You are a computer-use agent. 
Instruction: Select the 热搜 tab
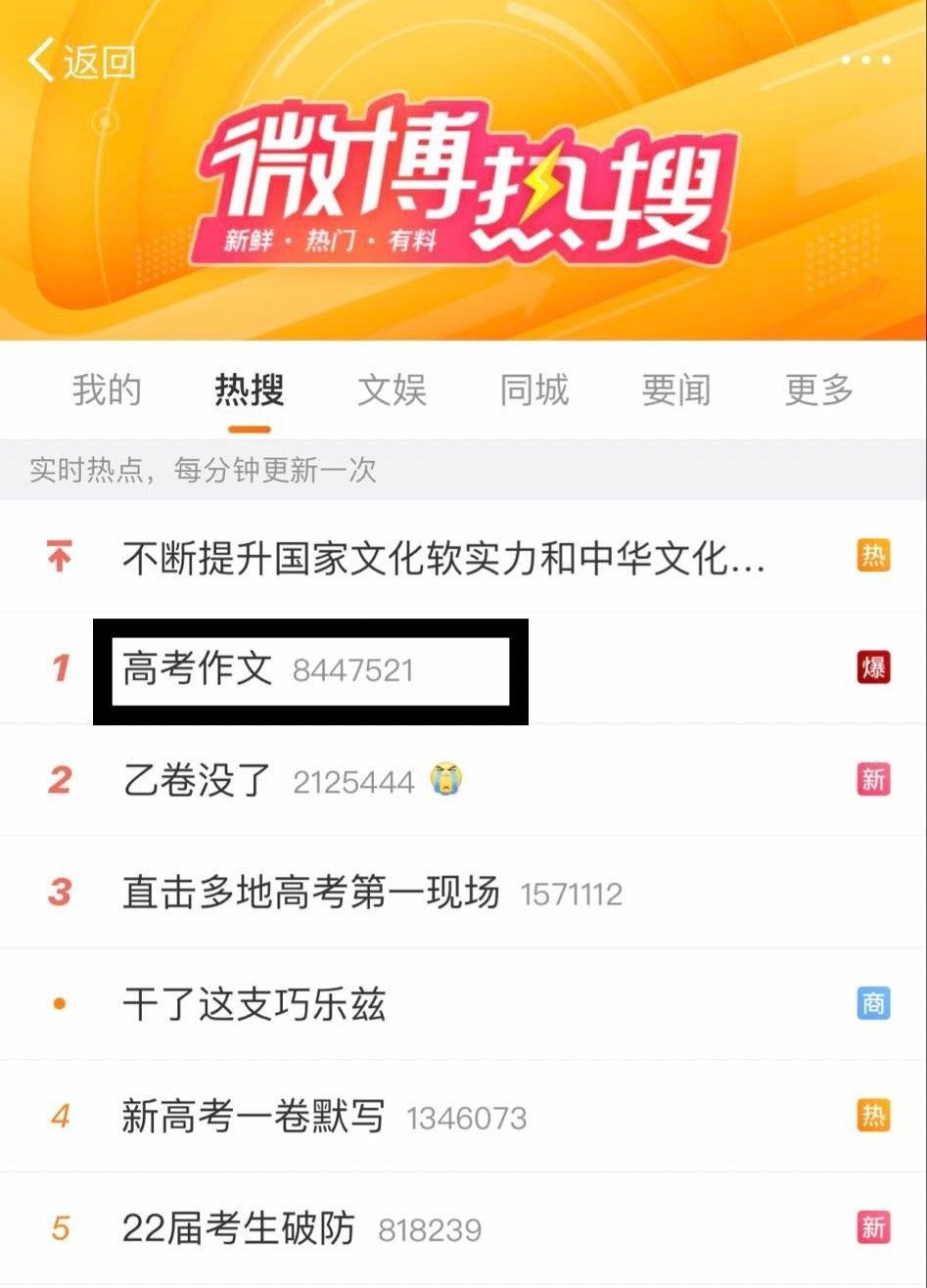pyautogui.click(x=250, y=390)
